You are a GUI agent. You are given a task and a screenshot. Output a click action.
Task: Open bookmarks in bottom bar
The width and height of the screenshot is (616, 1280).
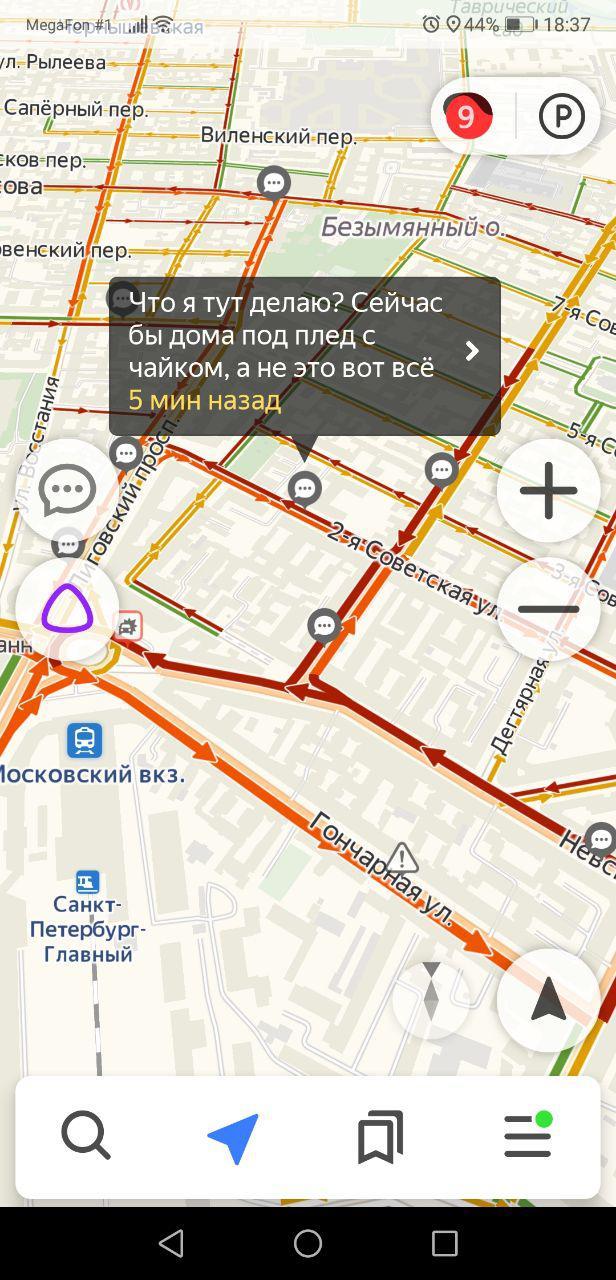click(x=380, y=1137)
